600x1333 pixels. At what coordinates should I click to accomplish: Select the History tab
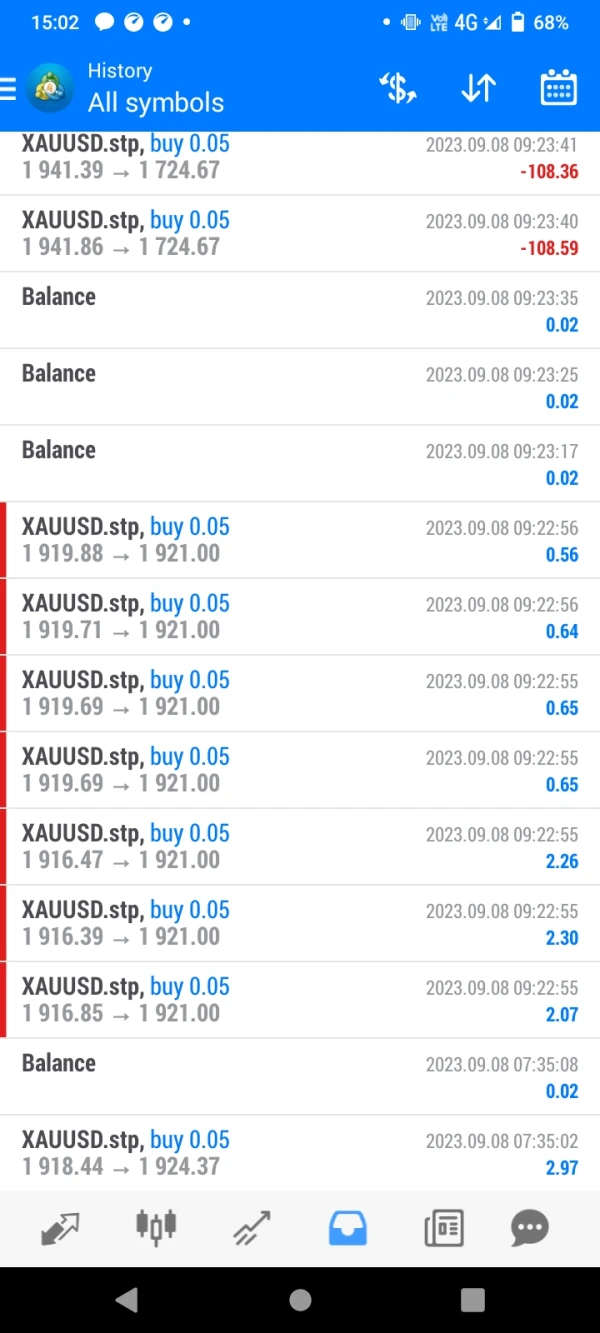point(348,1227)
